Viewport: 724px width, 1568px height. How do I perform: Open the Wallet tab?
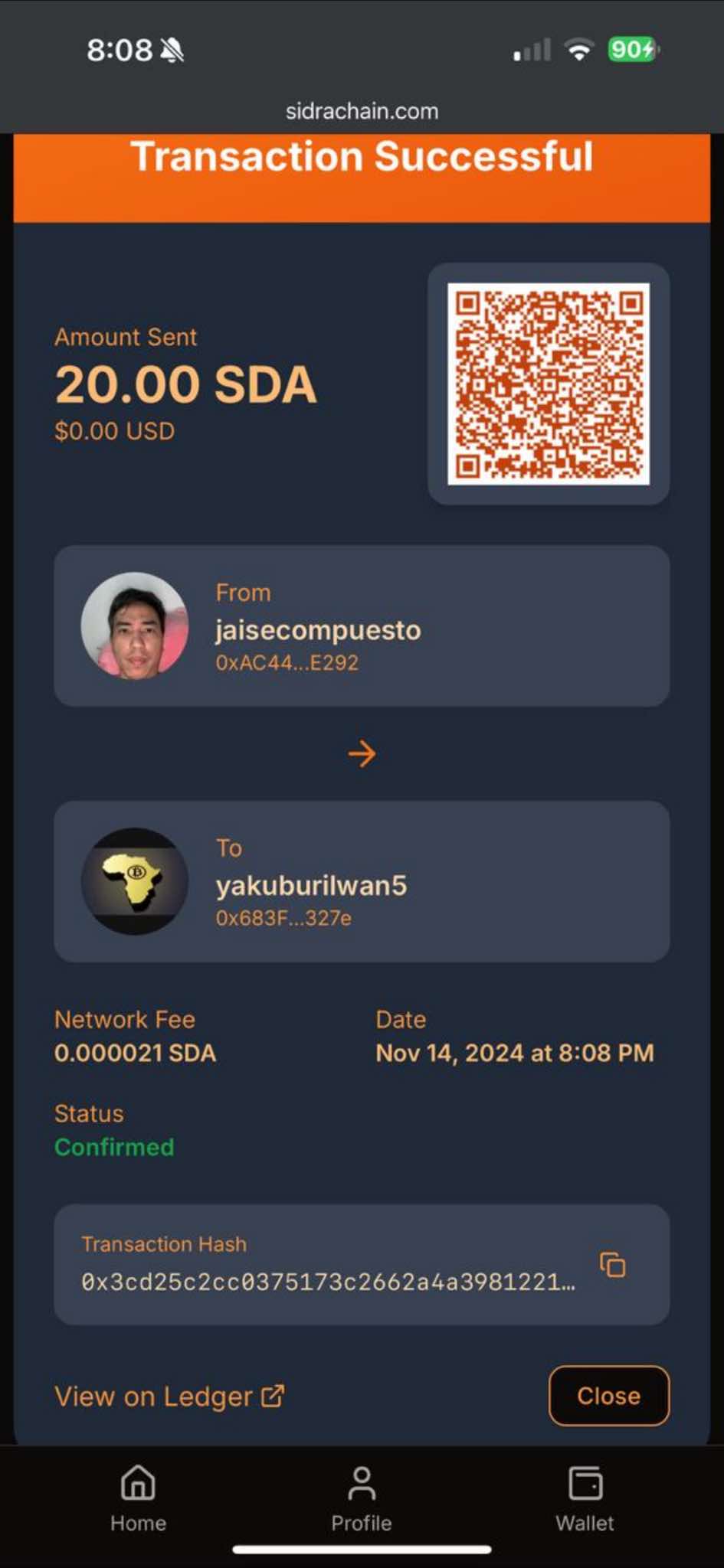pyautogui.click(x=585, y=1499)
